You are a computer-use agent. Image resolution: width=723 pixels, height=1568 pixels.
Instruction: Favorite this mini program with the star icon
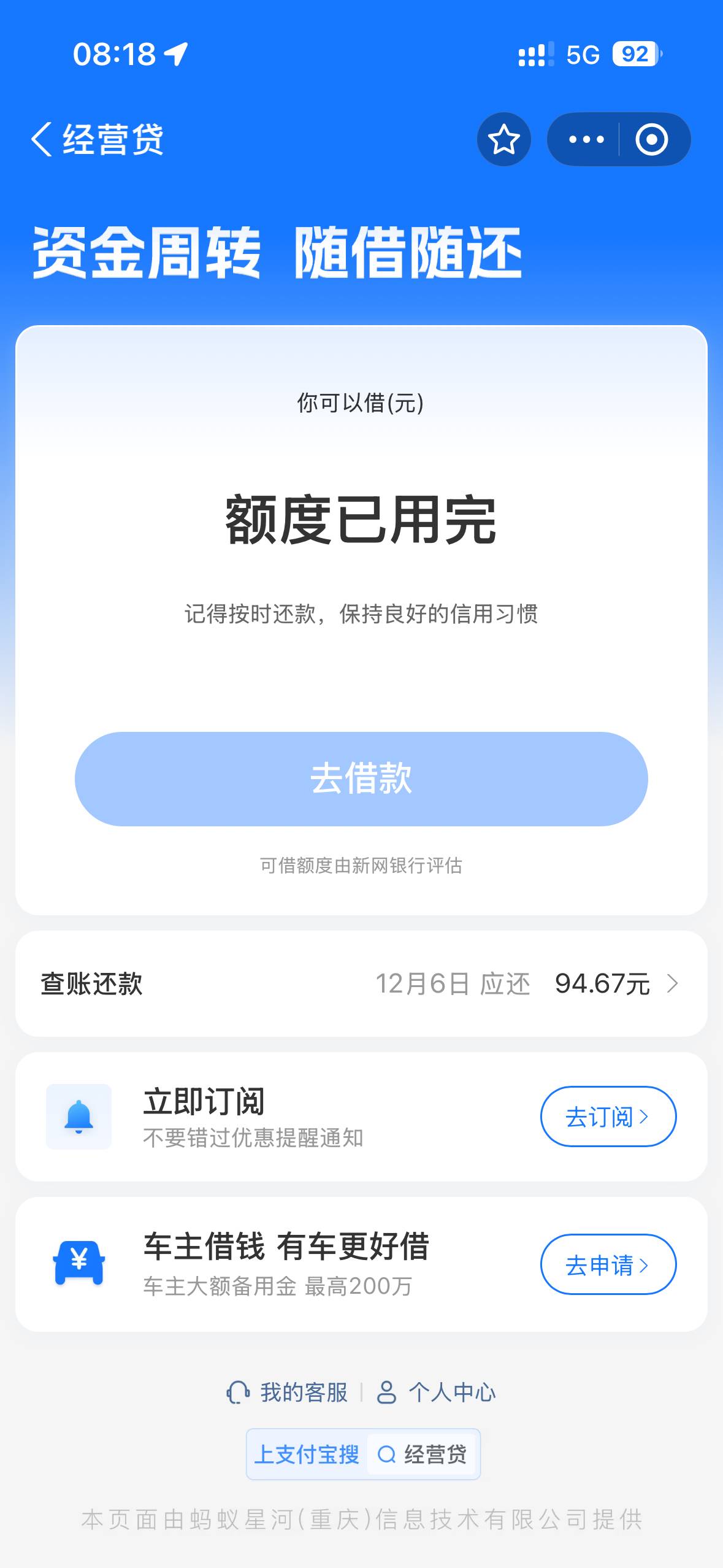(503, 139)
